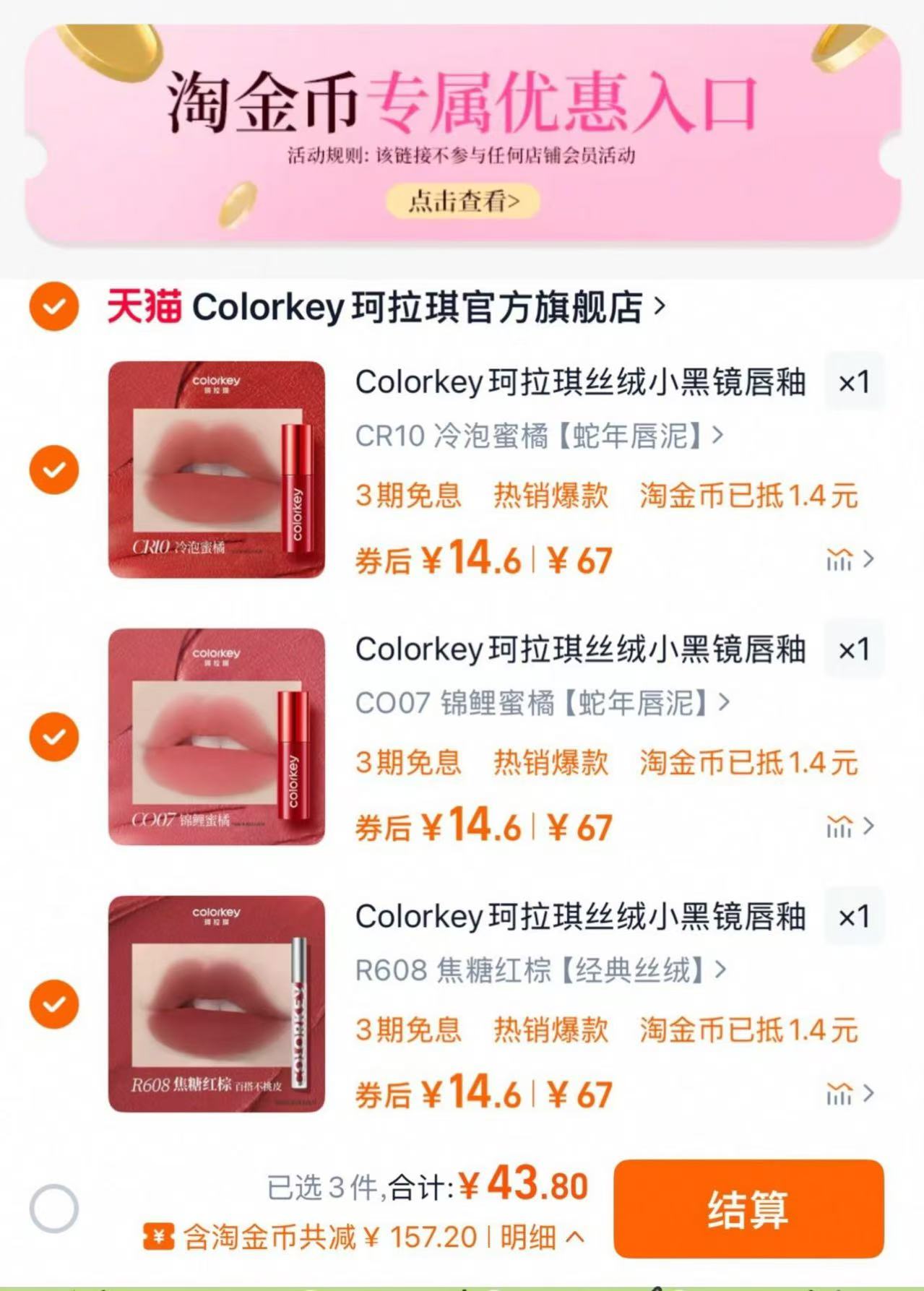
Task: Change the CR10 冷泡蜜橘【蛇年唇泥】 variant
Action: coord(538,436)
